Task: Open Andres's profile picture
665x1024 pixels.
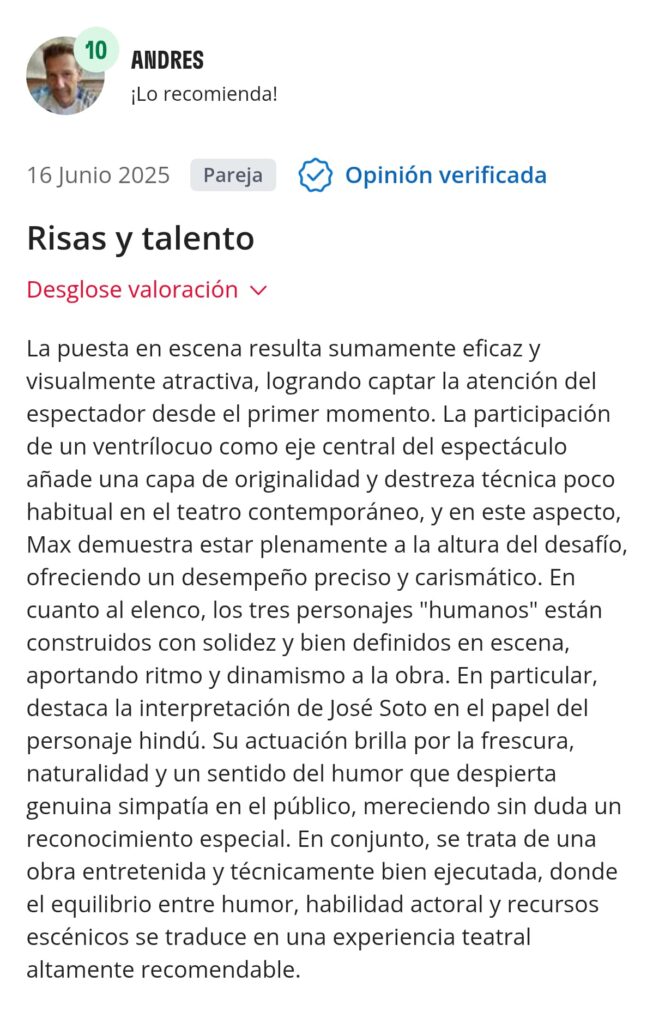Action: pyautogui.click(x=65, y=76)
